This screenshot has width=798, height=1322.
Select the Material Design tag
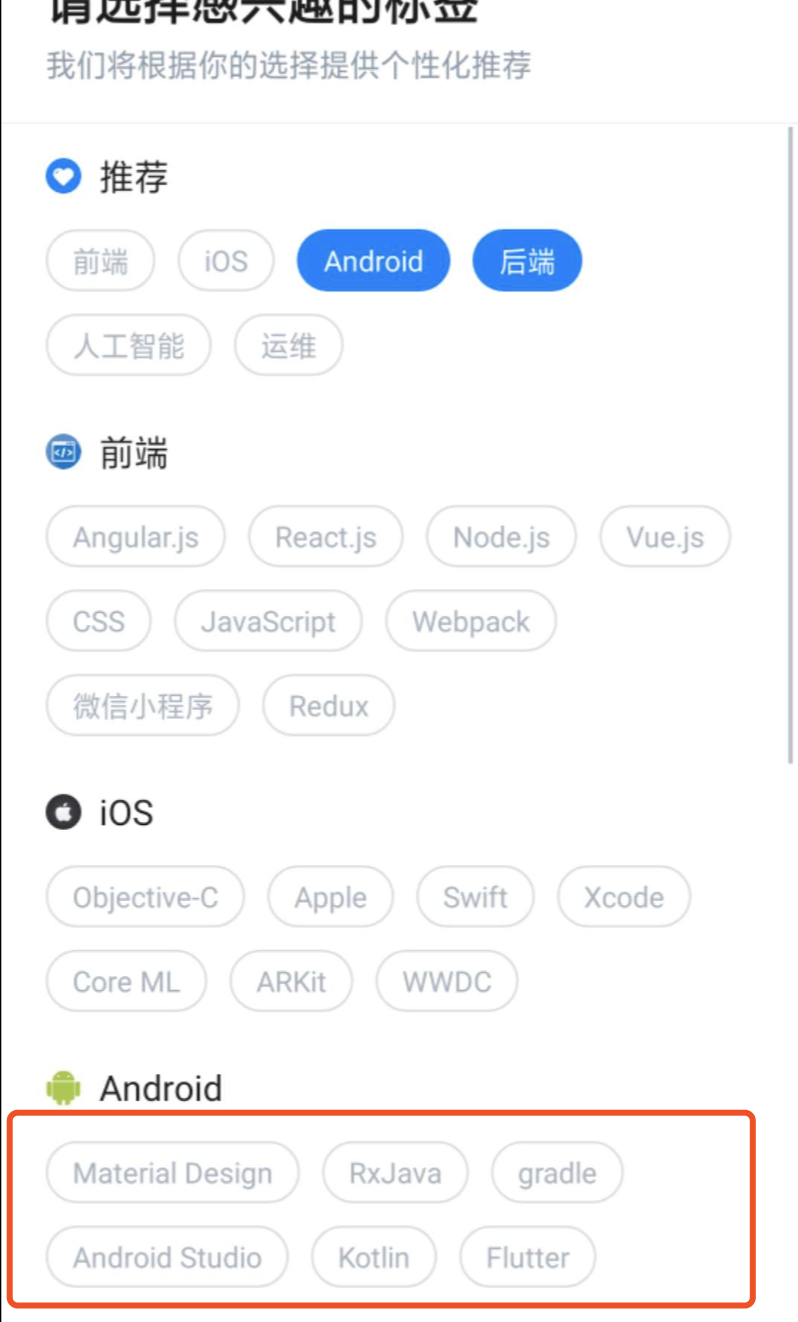[x=171, y=1173]
